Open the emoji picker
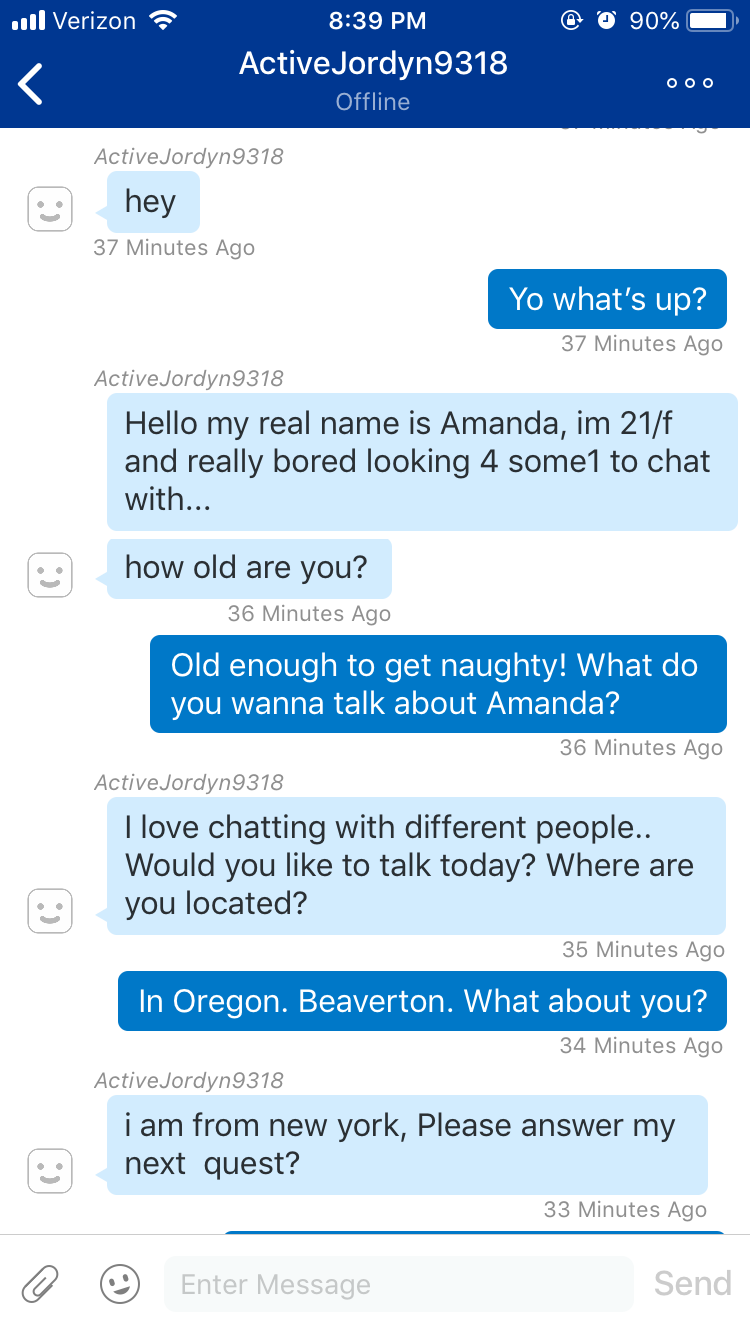Viewport: 750px width, 1334px height. [120, 1284]
